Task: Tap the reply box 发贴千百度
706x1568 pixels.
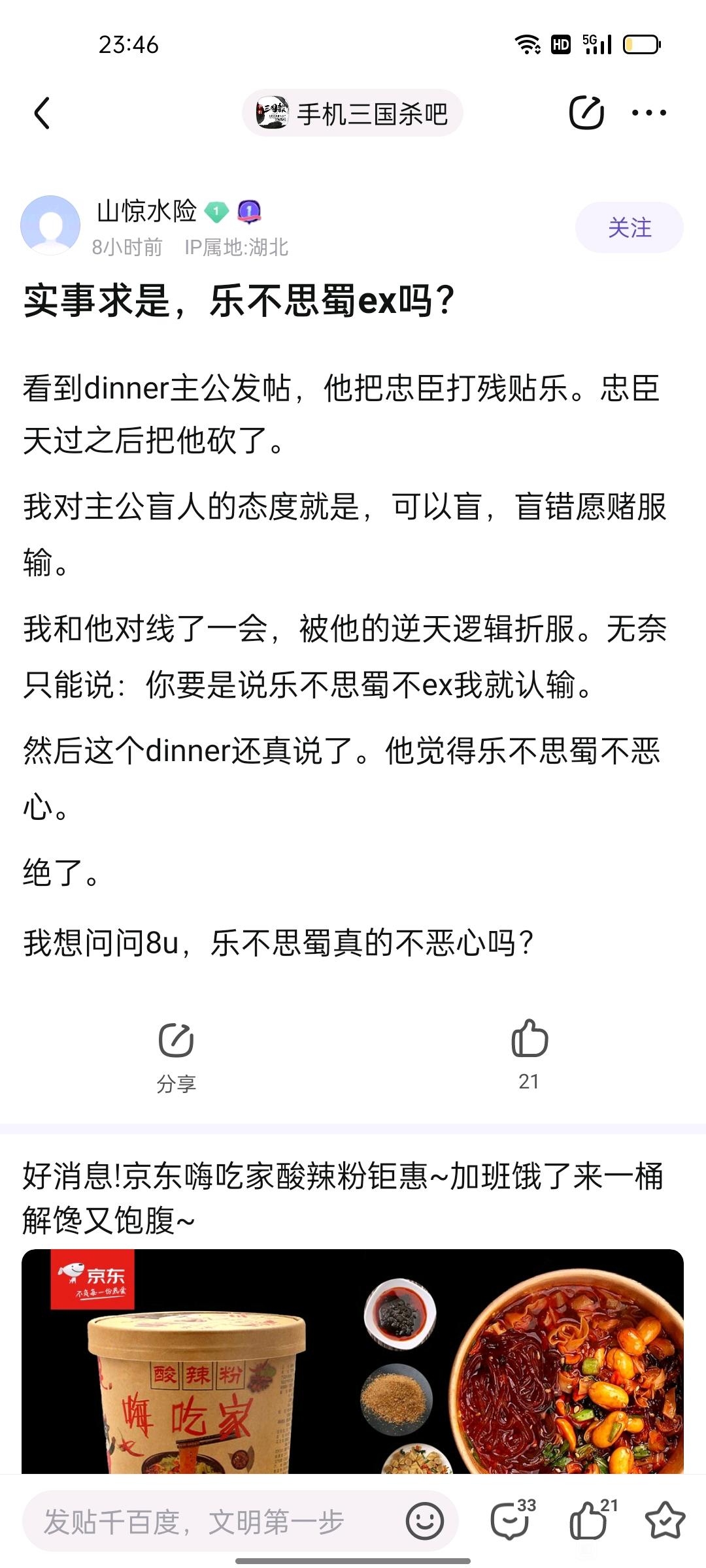Action: pyautogui.click(x=216, y=1522)
